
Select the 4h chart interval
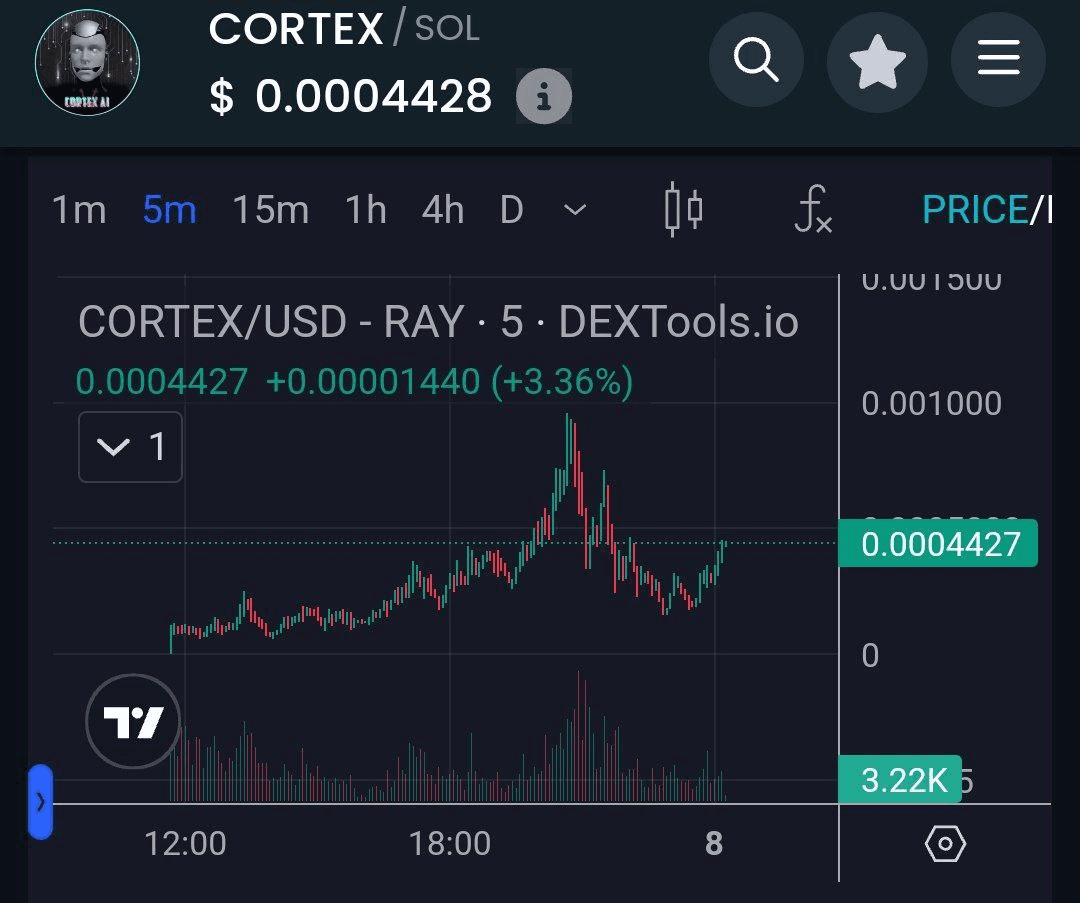click(442, 210)
